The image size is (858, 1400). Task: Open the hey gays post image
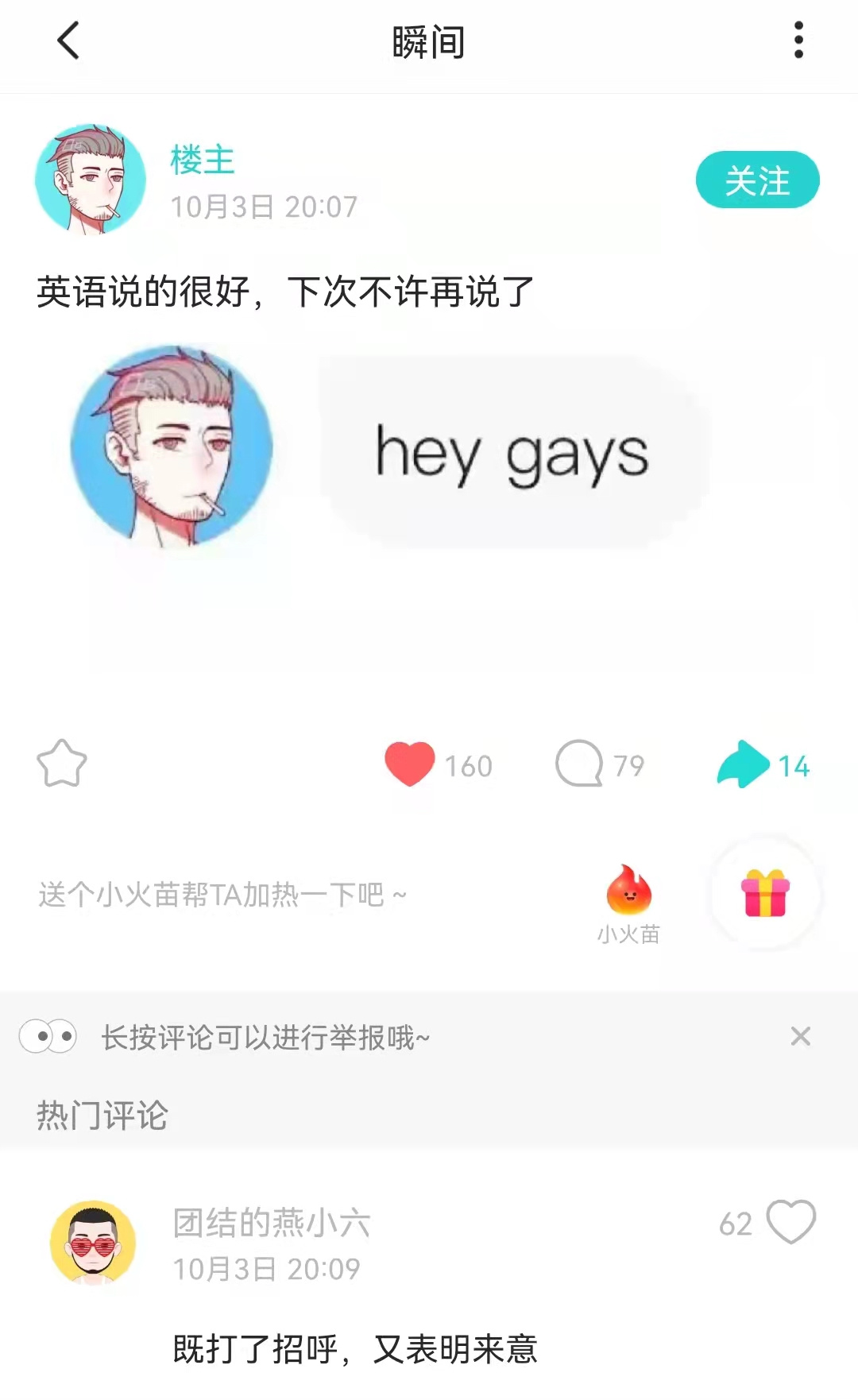[x=389, y=449]
